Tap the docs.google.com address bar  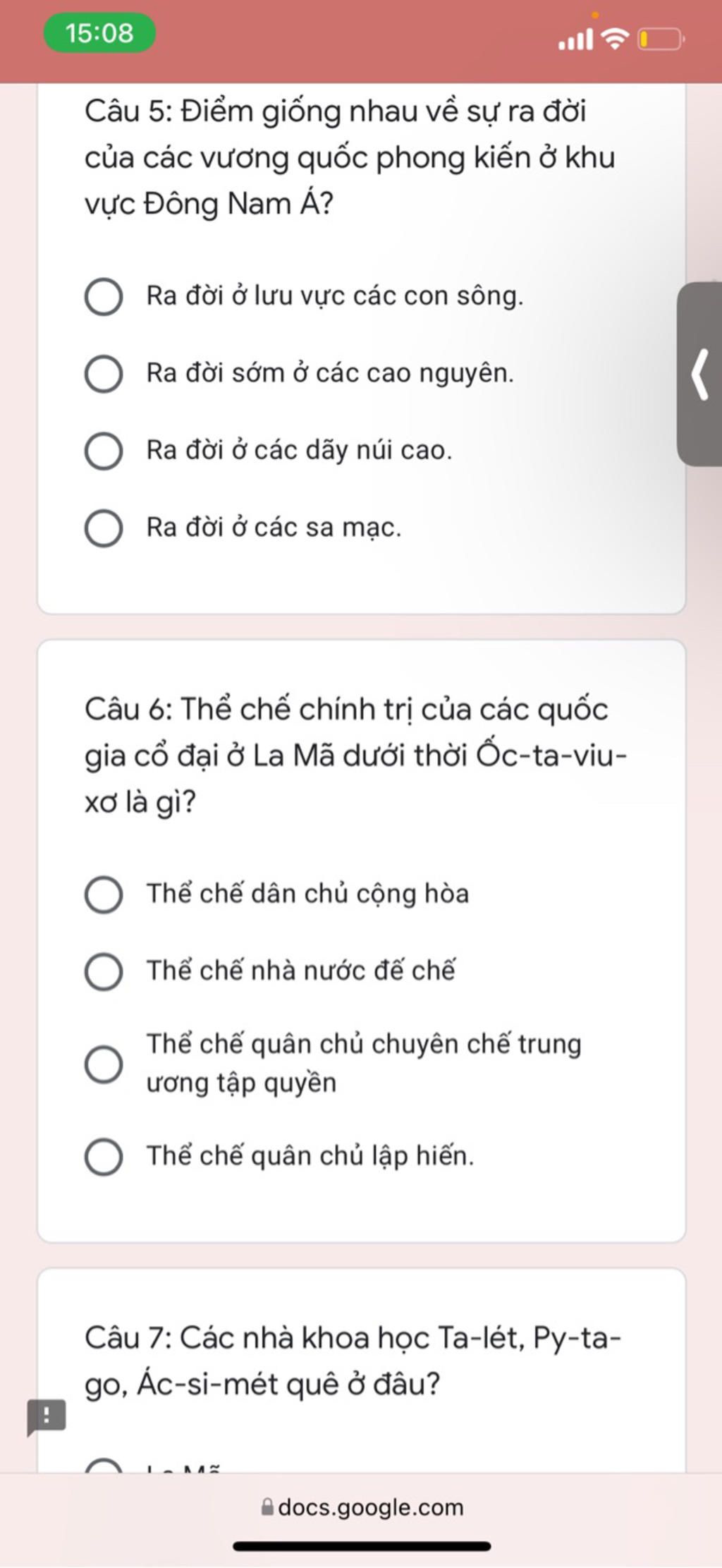[x=362, y=1507]
